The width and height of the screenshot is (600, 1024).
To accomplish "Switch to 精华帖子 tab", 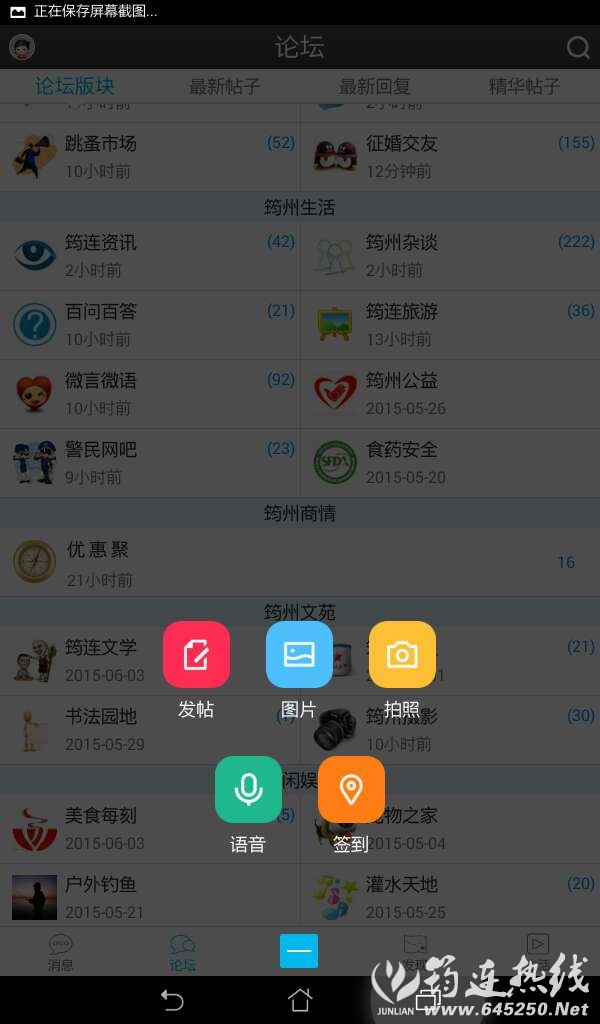I will (x=525, y=86).
